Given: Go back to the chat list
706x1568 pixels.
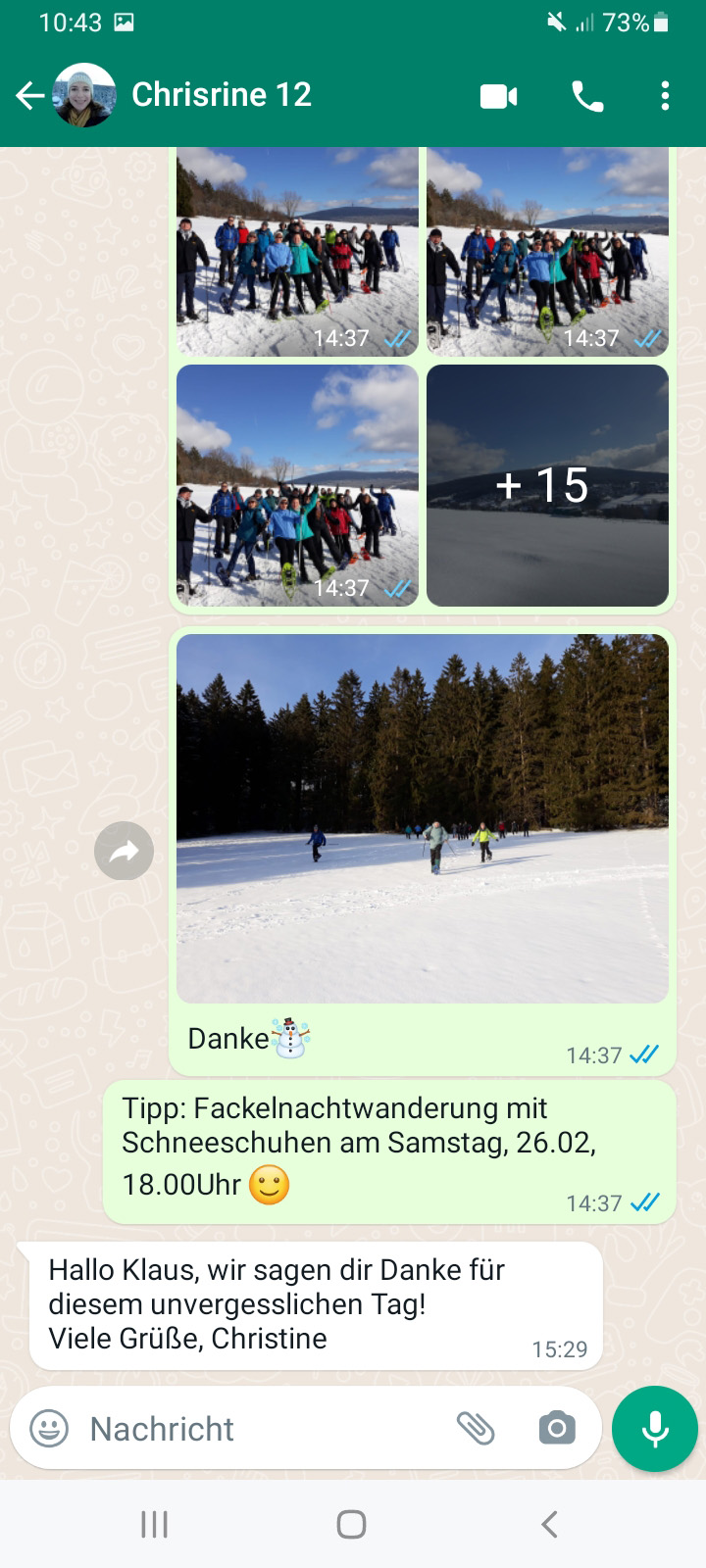Looking at the screenshot, I should 30,95.
